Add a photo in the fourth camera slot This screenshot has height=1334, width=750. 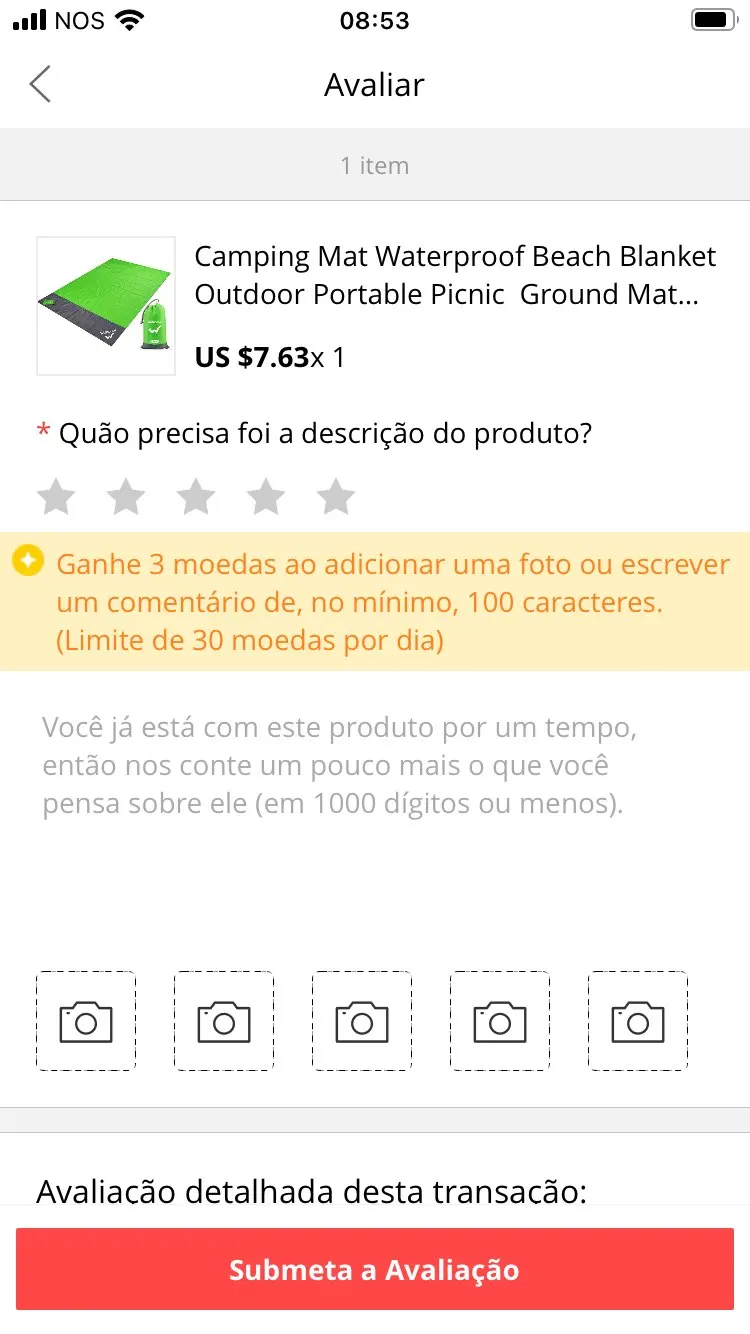(500, 1021)
